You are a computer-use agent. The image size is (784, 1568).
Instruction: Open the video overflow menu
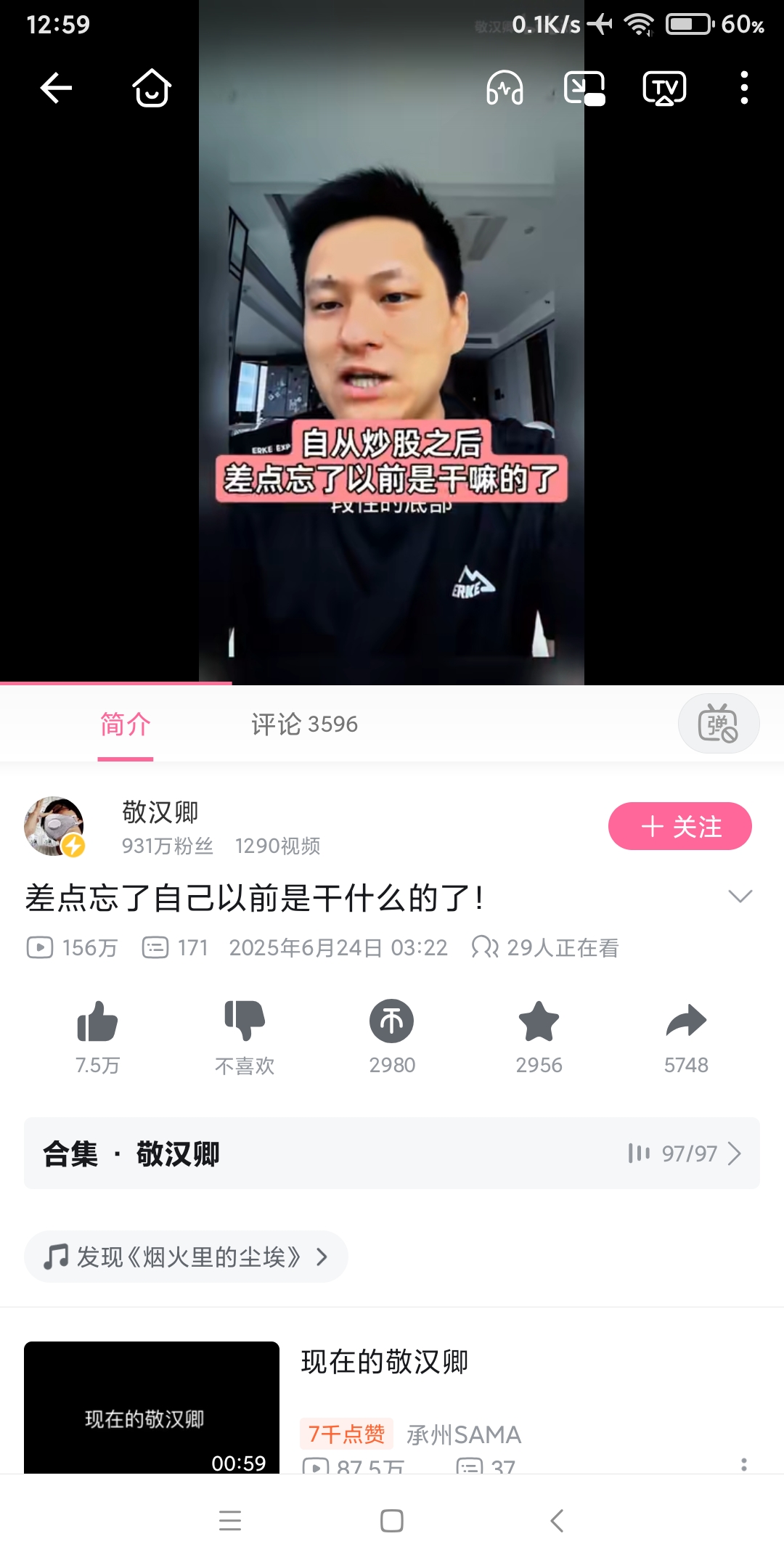(744, 89)
